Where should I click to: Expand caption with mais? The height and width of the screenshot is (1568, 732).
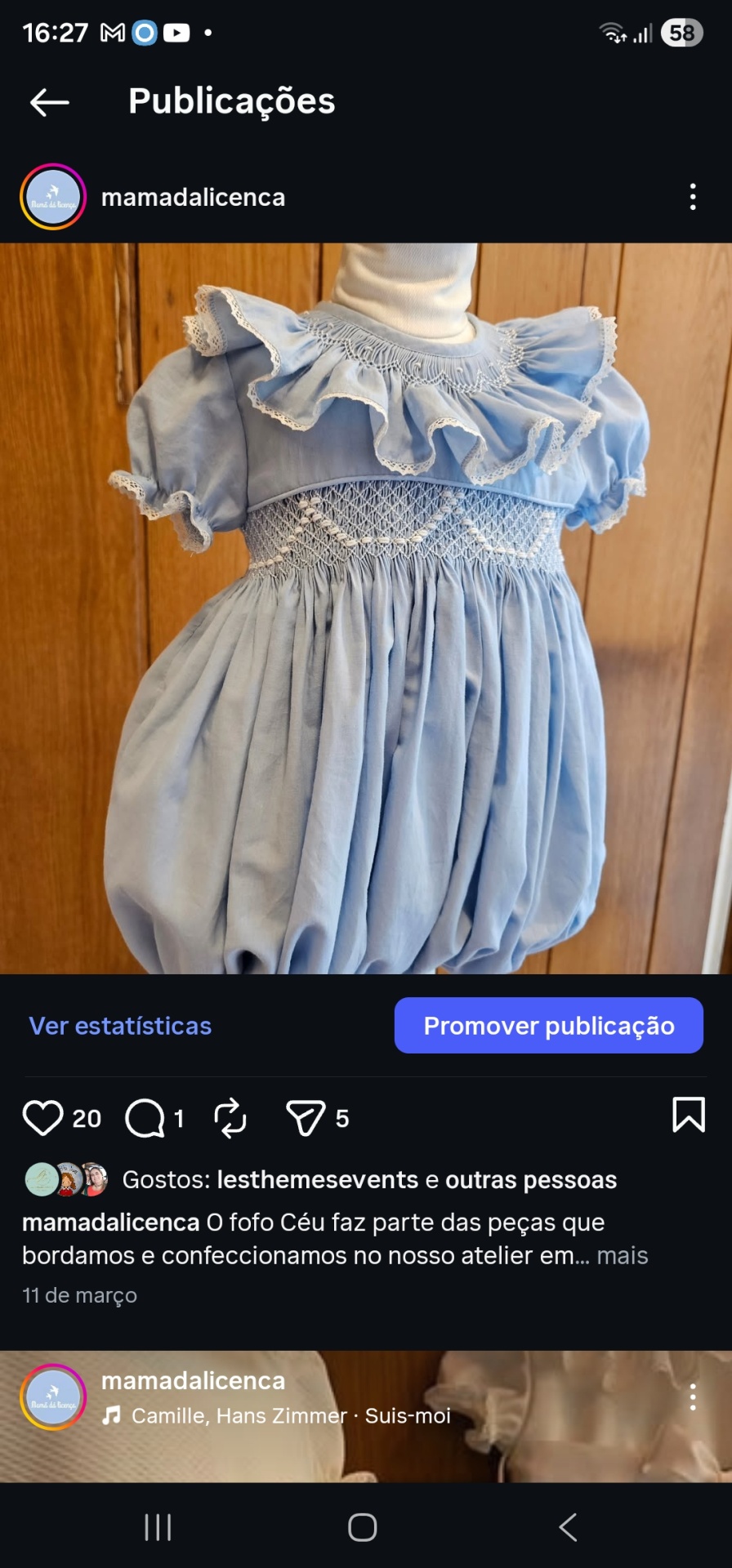click(x=623, y=1255)
